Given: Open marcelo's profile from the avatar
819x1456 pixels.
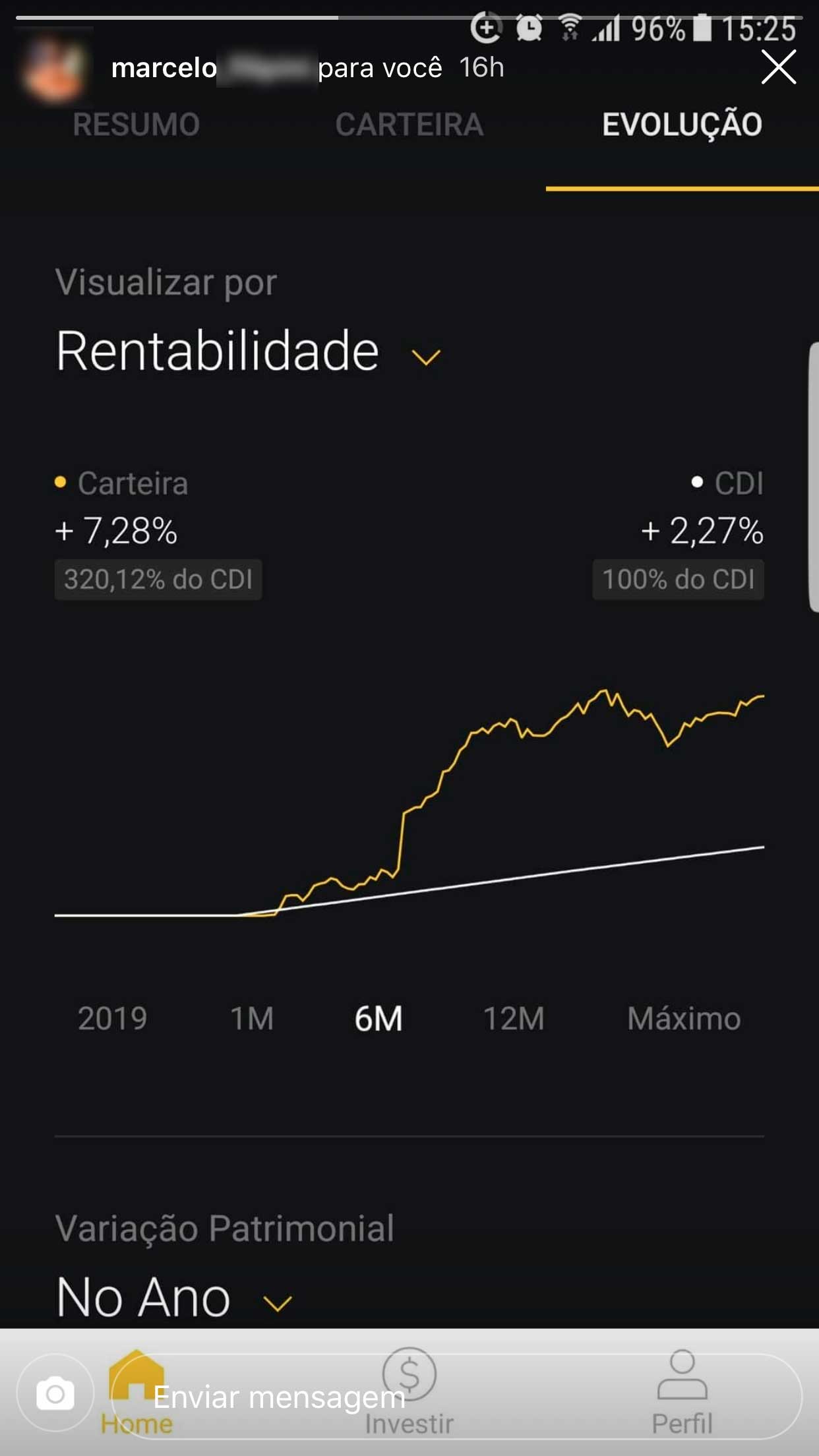Looking at the screenshot, I should pos(54,69).
